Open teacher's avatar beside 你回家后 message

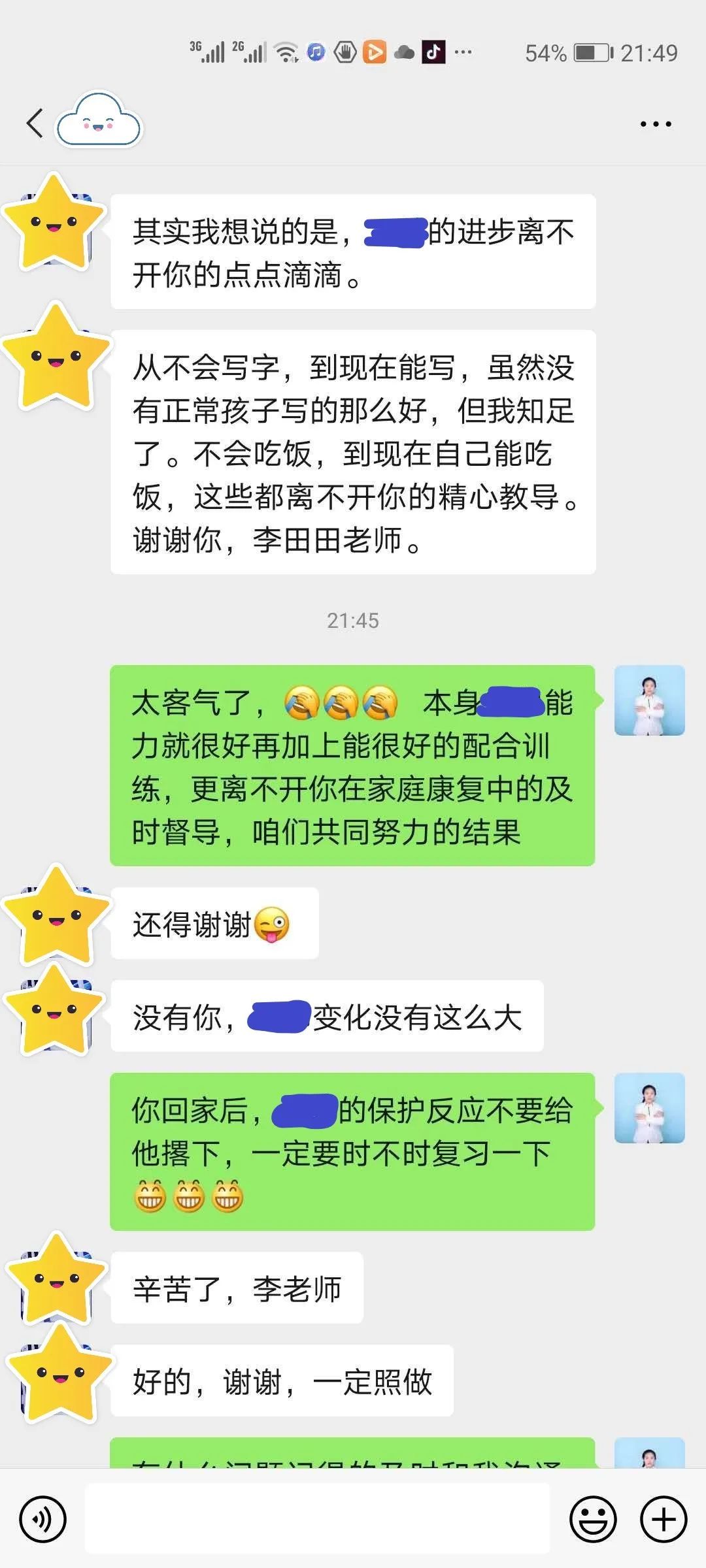[x=649, y=1108]
